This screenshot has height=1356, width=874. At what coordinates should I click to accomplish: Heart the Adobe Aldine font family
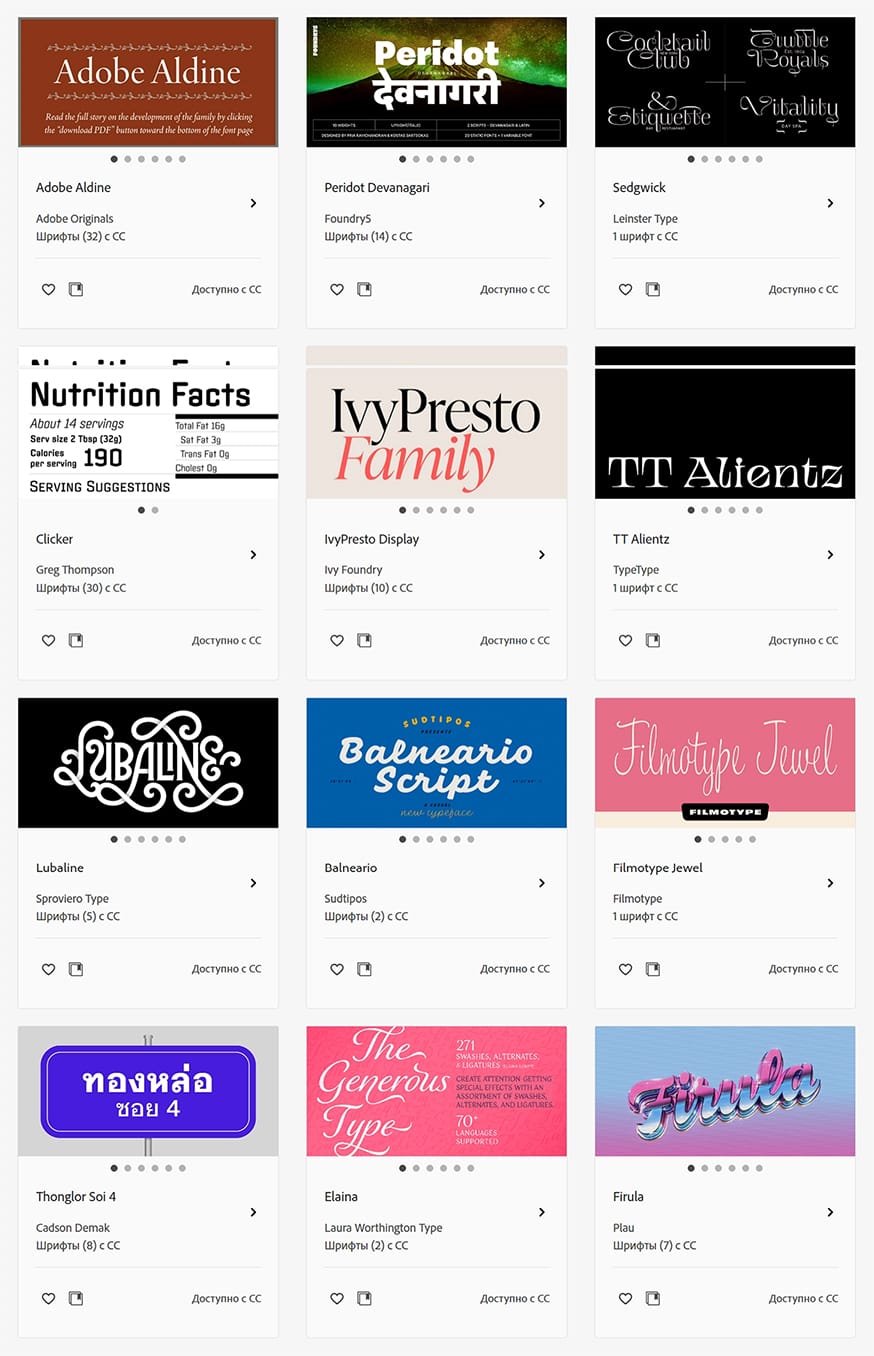click(x=48, y=290)
